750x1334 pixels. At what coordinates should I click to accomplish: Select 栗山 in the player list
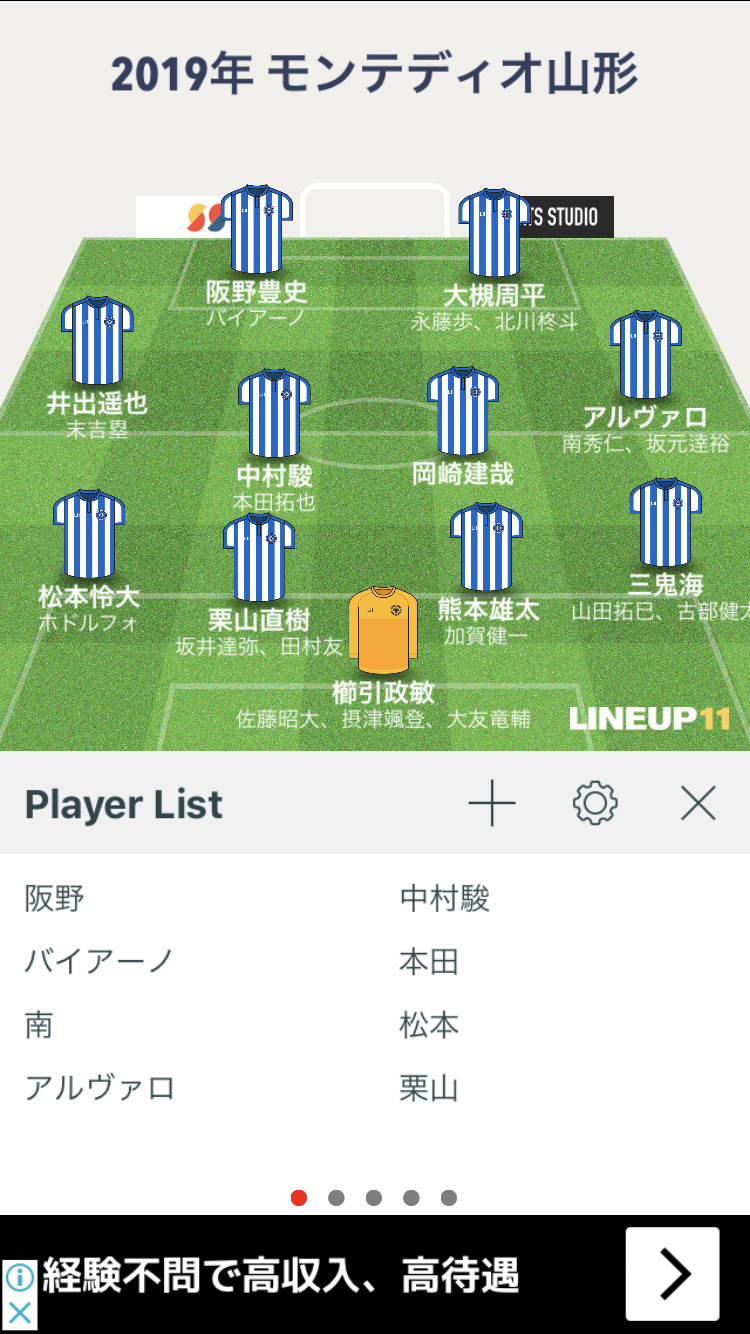point(429,1088)
